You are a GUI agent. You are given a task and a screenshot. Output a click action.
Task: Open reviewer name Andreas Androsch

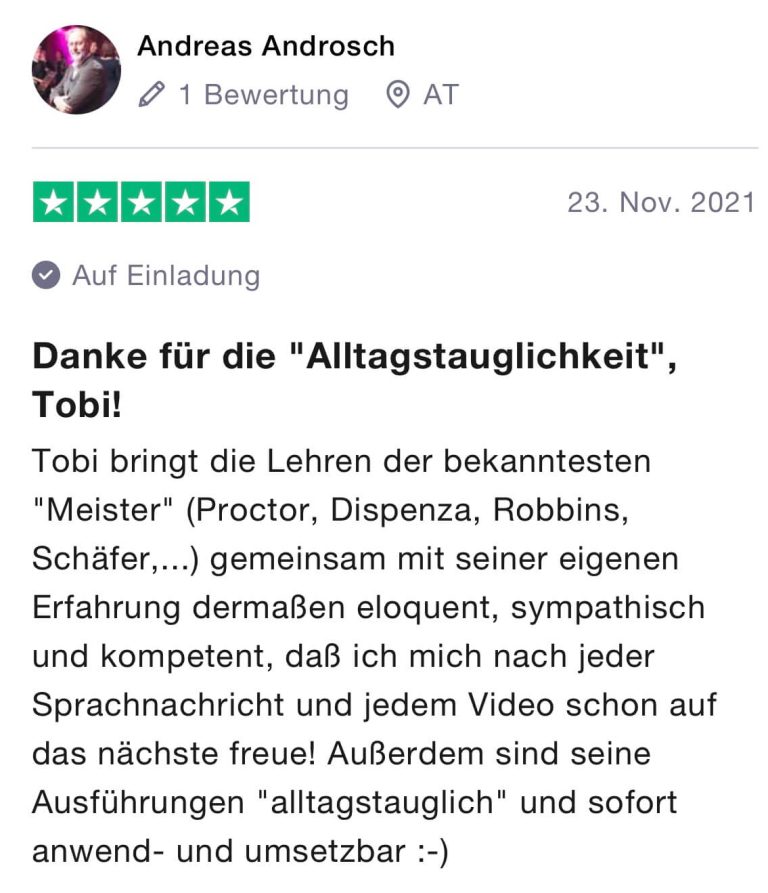point(265,46)
